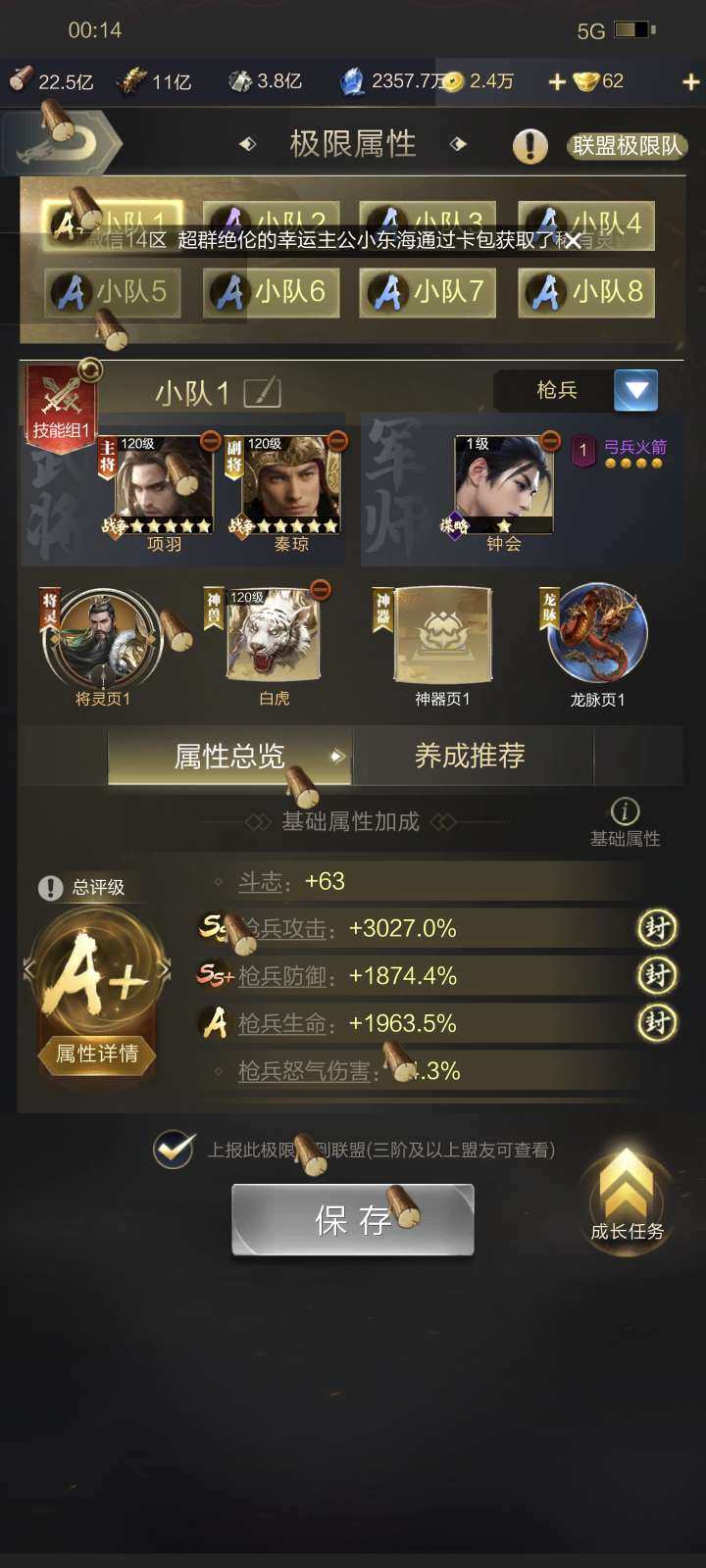View 基础属性 via the info icon
Screen dimensions: 706x1568
pos(624,812)
